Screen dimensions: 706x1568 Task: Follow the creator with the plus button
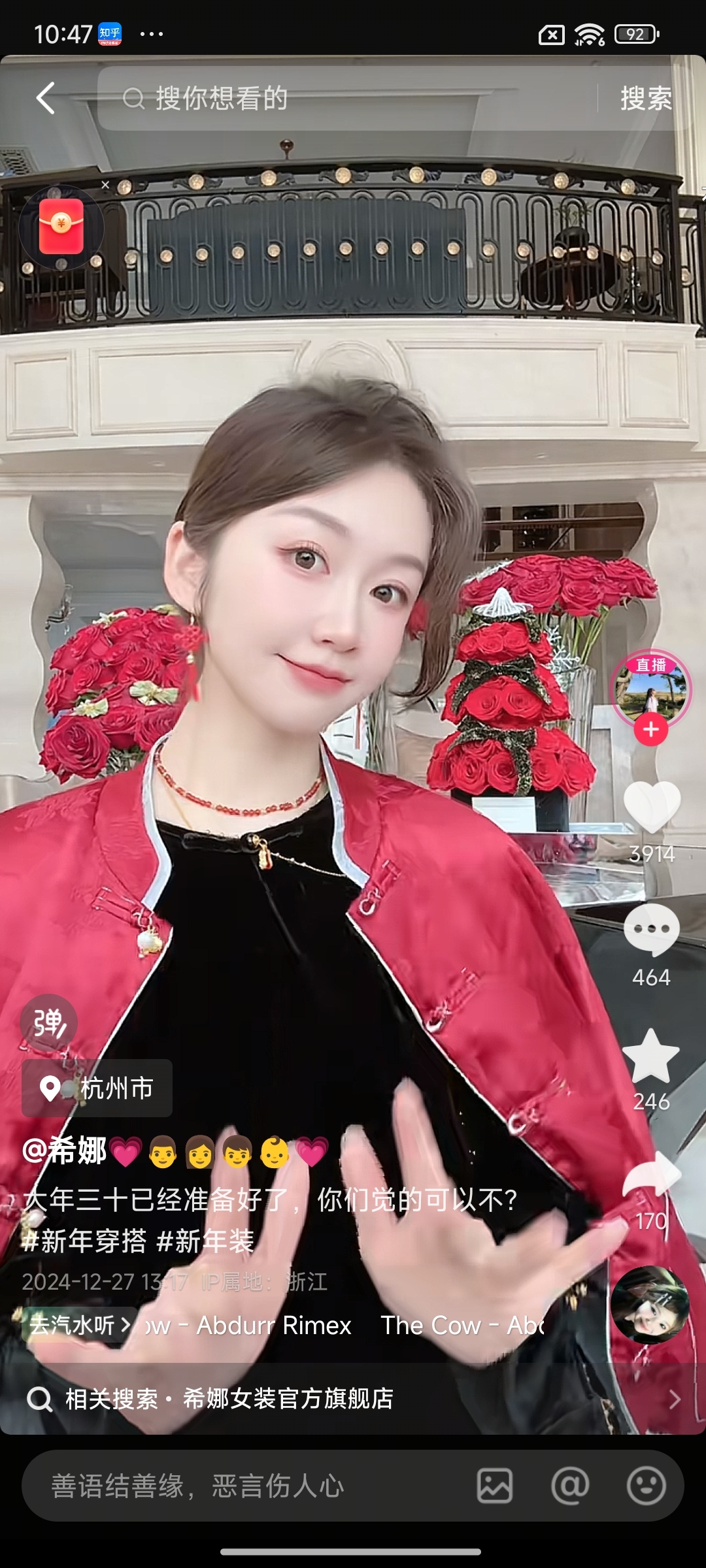(x=650, y=729)
